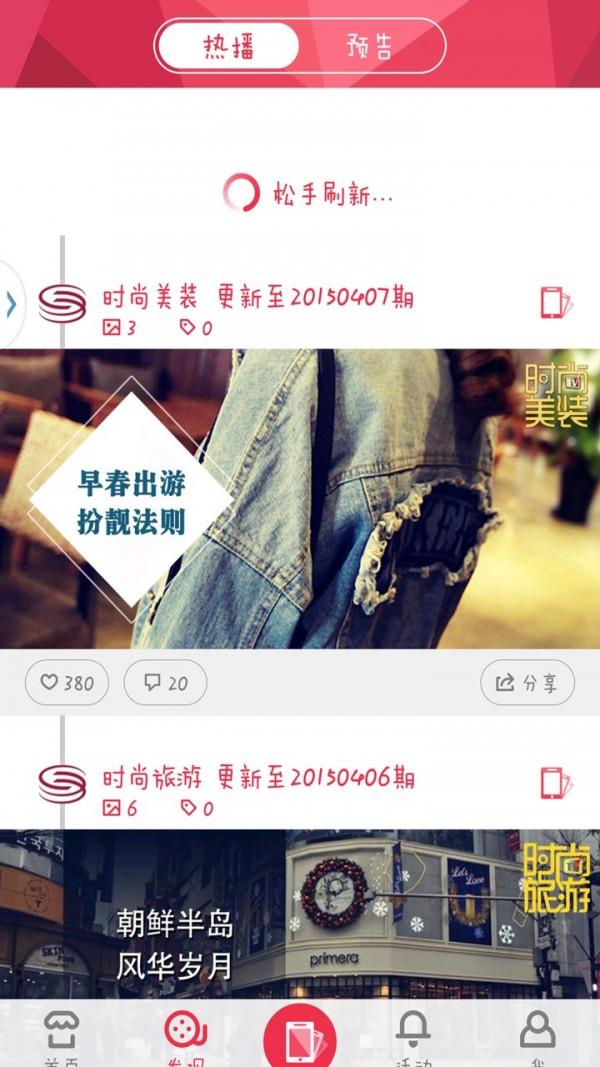Open comments showing 20 on 时尚美装
The width and height of the screenshot is (600, 1067).
click(165, 683)
